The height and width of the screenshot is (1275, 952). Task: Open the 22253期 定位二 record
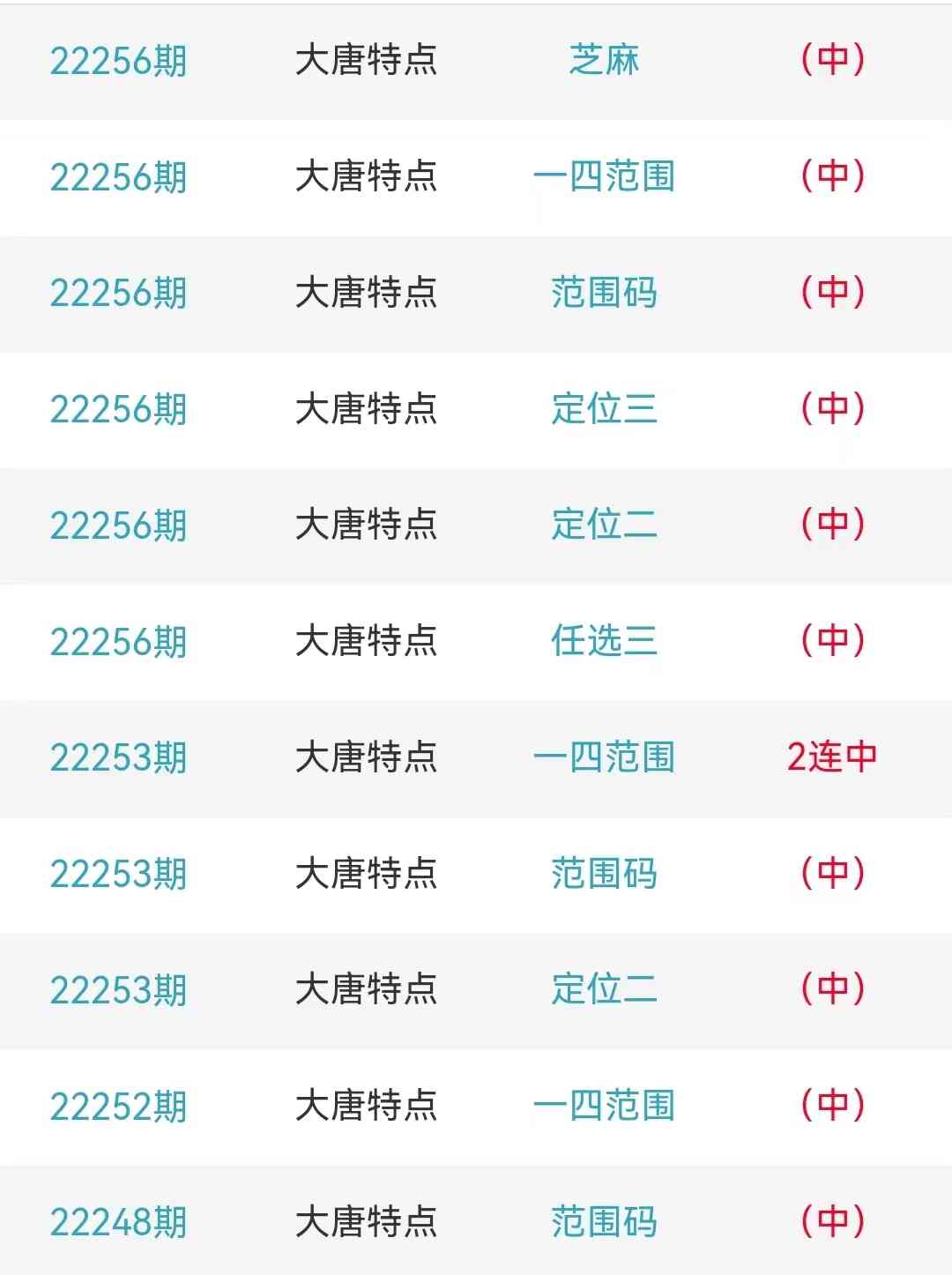coord(604,989)
